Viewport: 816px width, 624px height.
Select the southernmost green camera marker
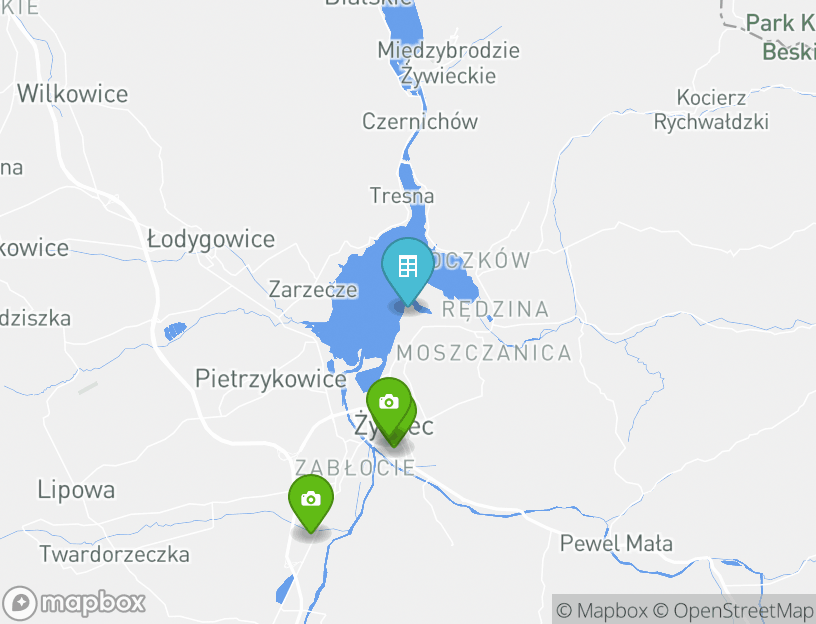(311, 499)
